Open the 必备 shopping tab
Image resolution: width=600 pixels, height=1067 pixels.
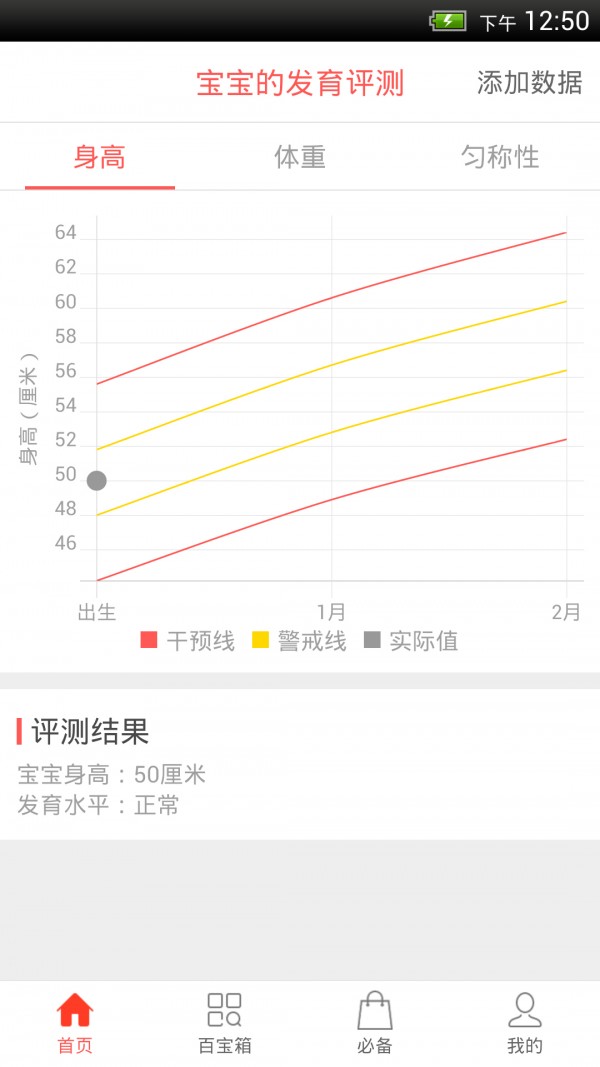[x=375, y=1022]
